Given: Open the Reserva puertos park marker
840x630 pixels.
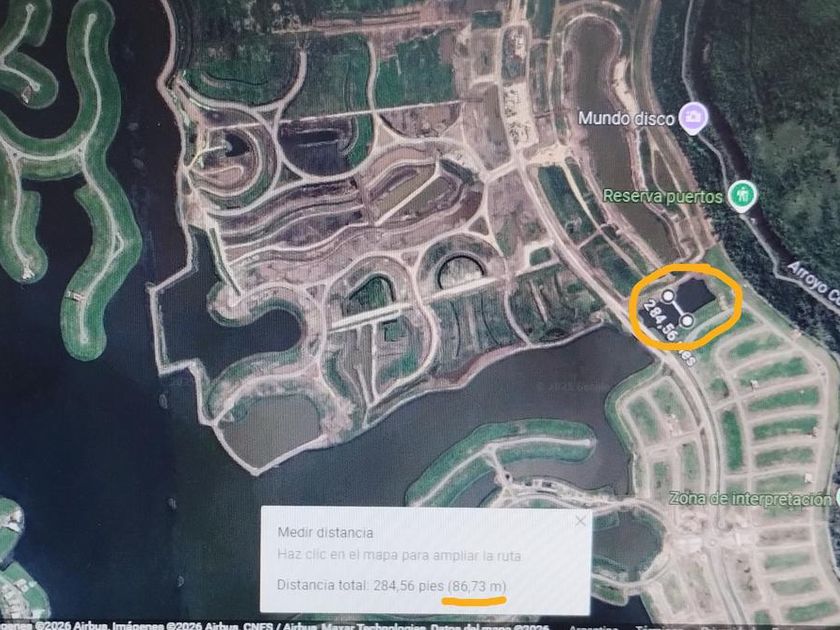Looking at the screenshot, I should click(742, 196).
